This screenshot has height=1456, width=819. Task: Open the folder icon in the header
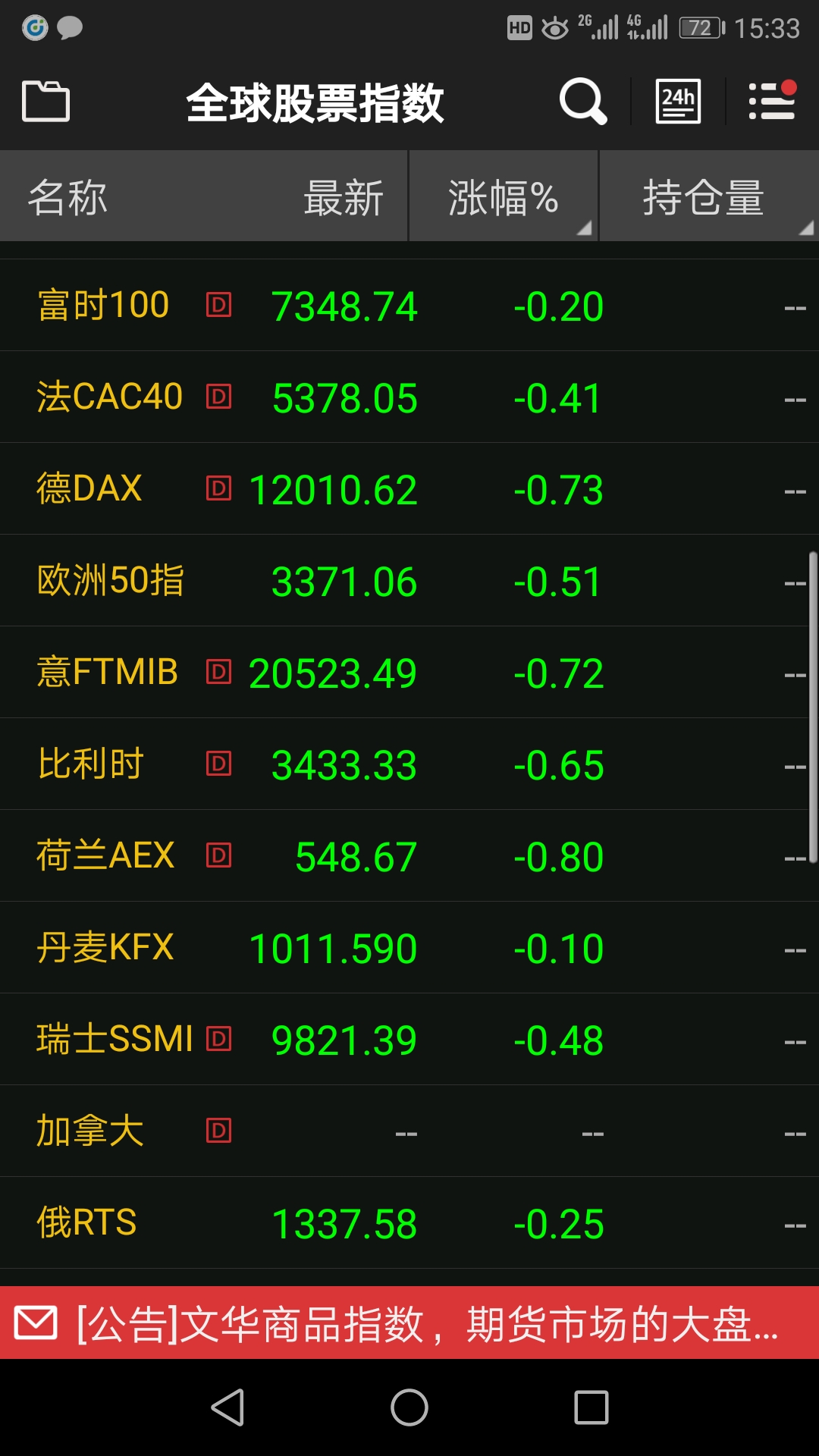click(x=45, y=101)
